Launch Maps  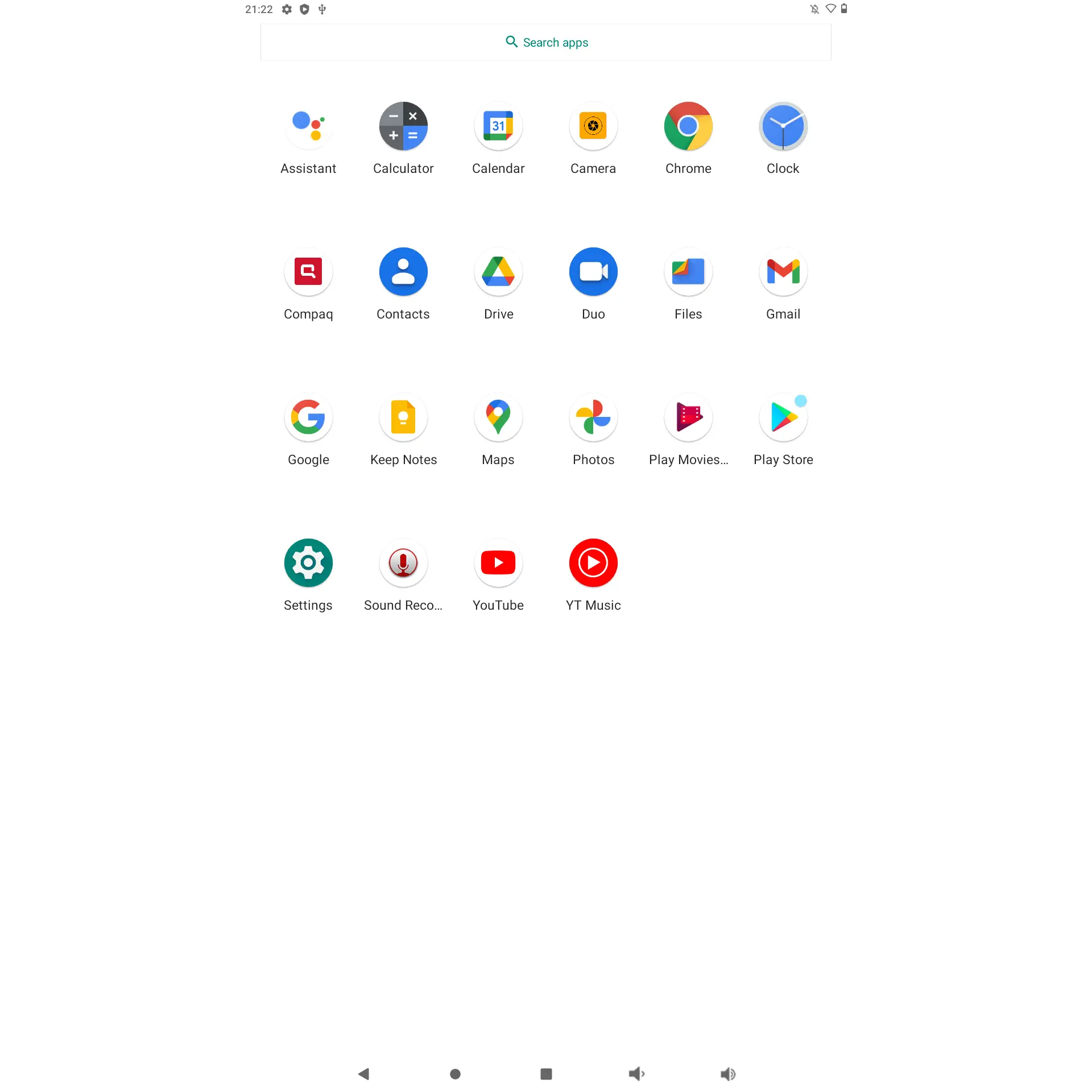point(498,417)
